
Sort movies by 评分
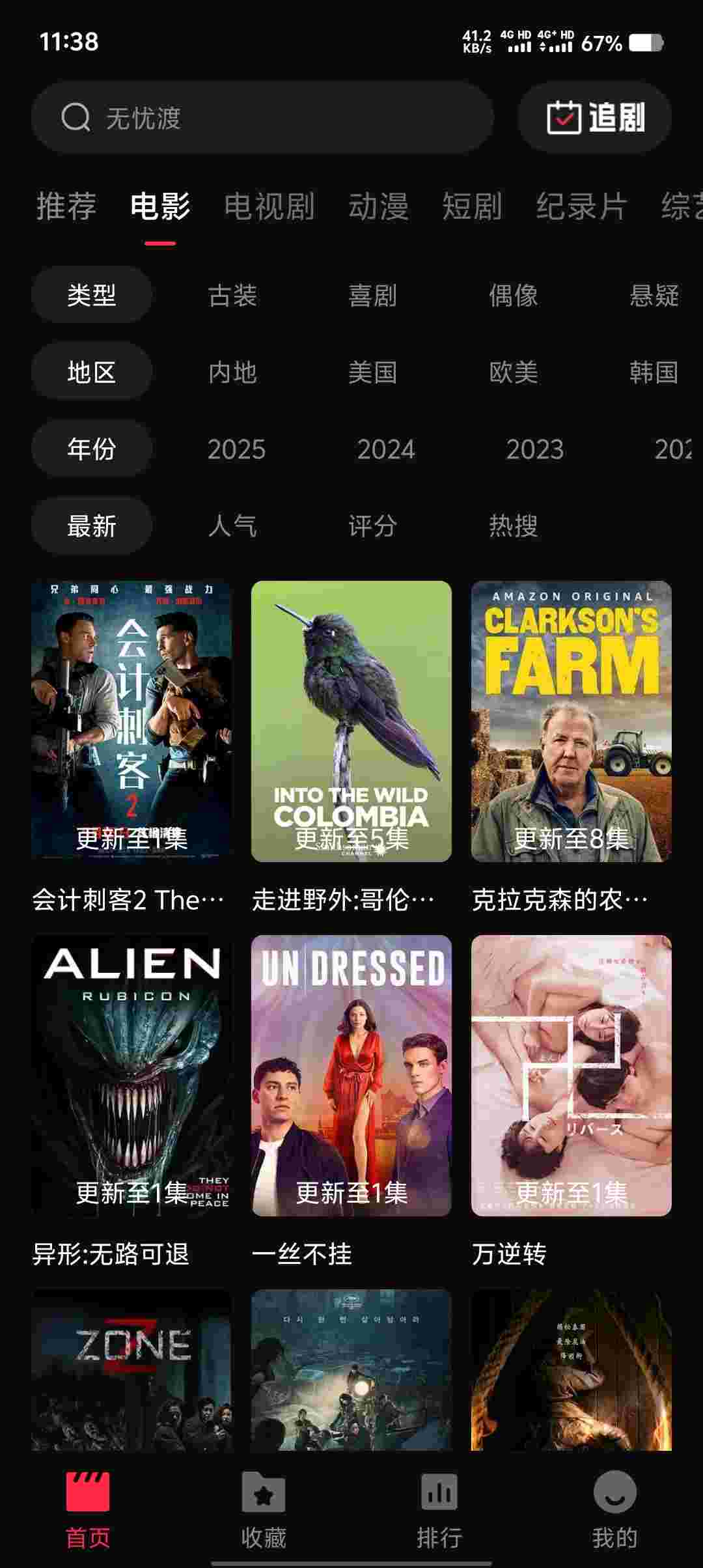tap(372, 526)
